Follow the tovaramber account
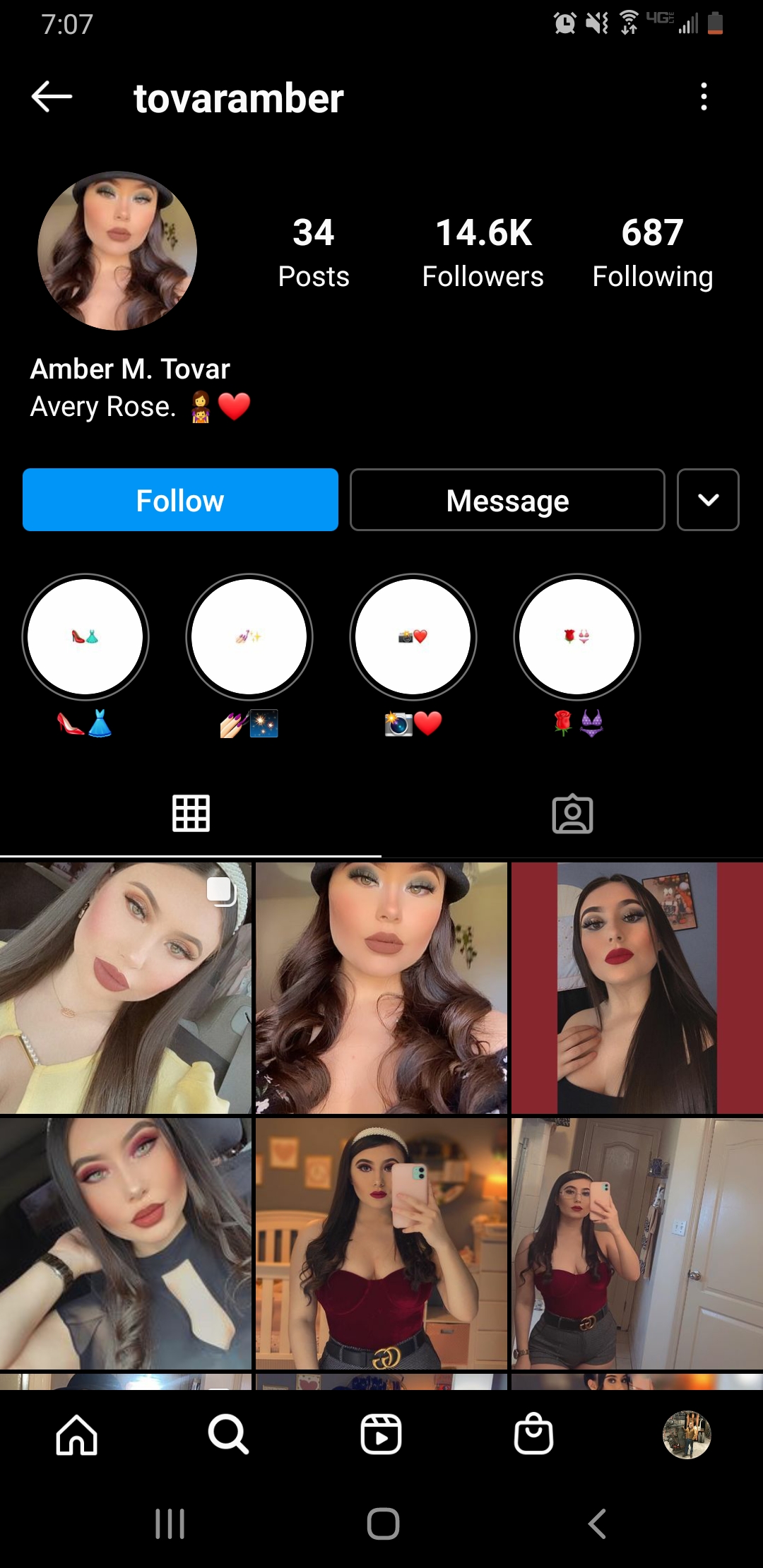 pyautogui.click(x=180, y=500)
